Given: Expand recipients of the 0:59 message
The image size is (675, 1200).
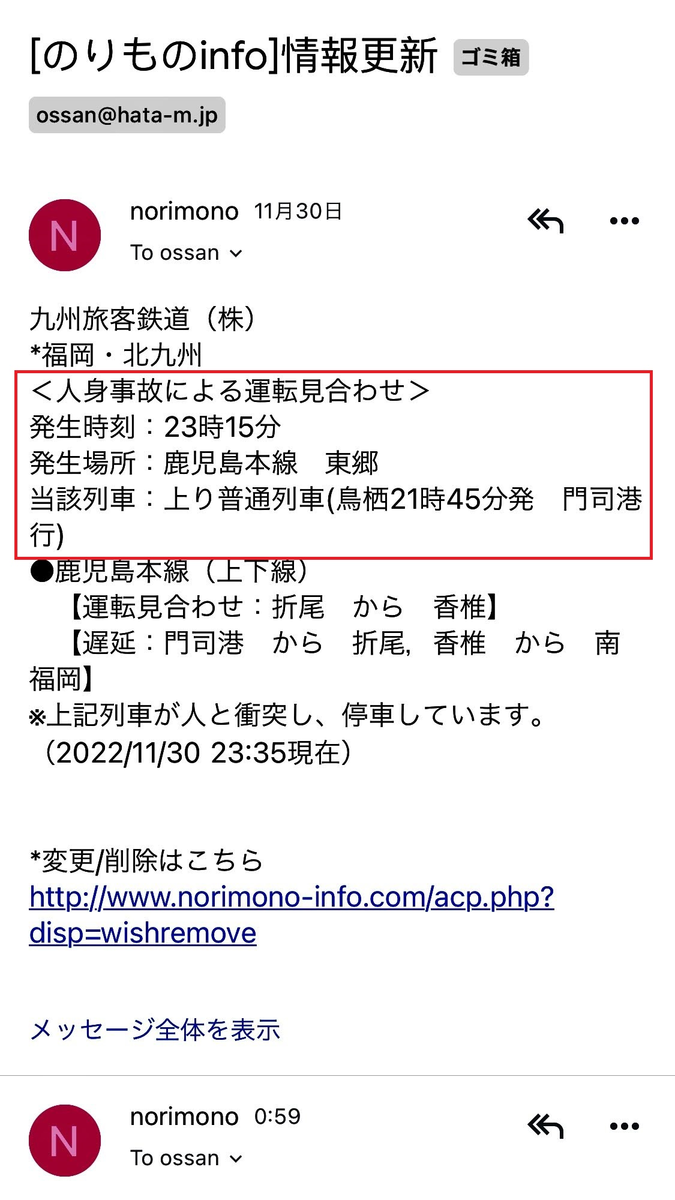Looking at the screenshot, I should tap(187, 1158).
